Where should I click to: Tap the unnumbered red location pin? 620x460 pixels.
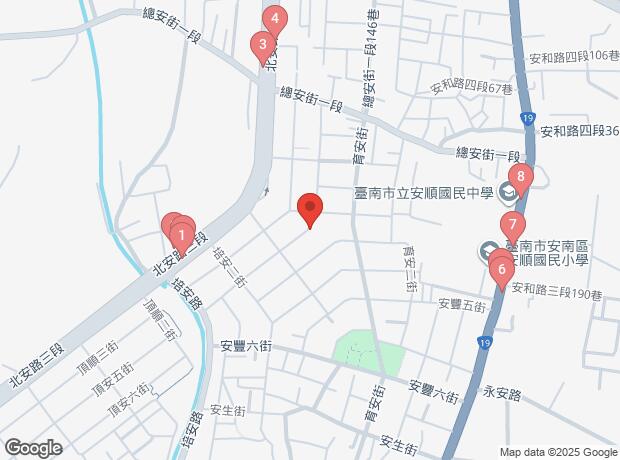309,208
